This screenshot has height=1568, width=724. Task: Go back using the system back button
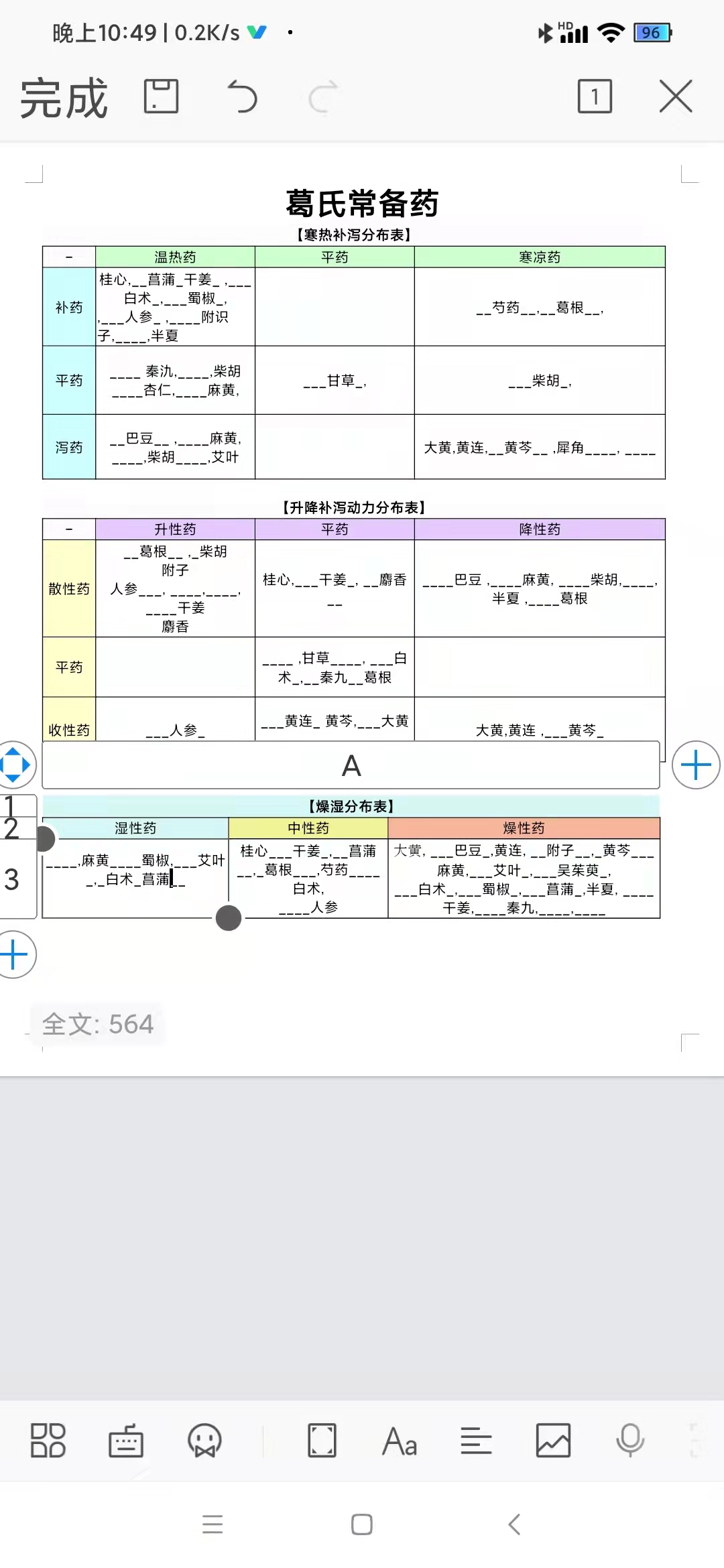click(x=514, y=1524)
